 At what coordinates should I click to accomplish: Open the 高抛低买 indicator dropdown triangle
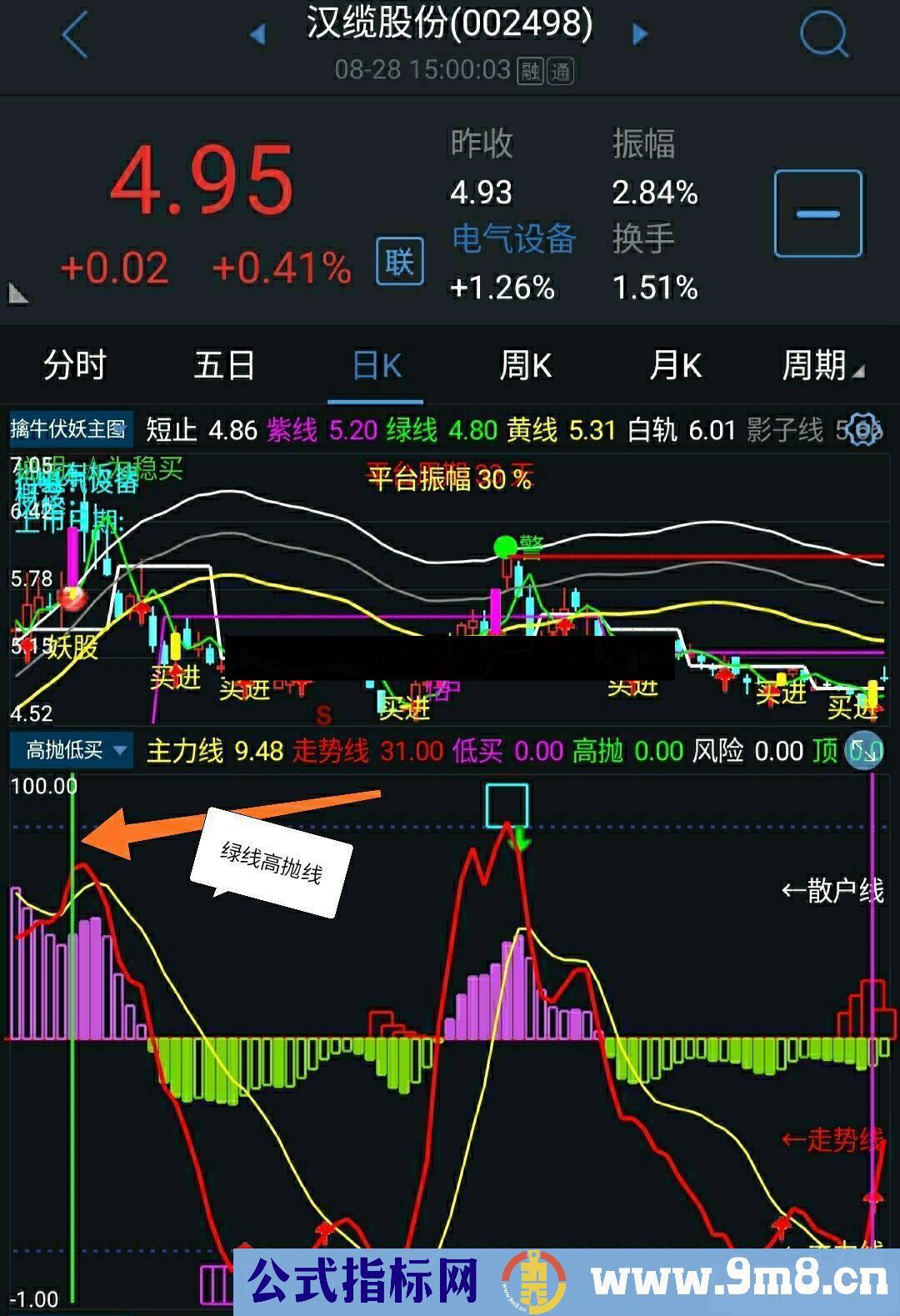pyautogui.click(x=119, y=750)
